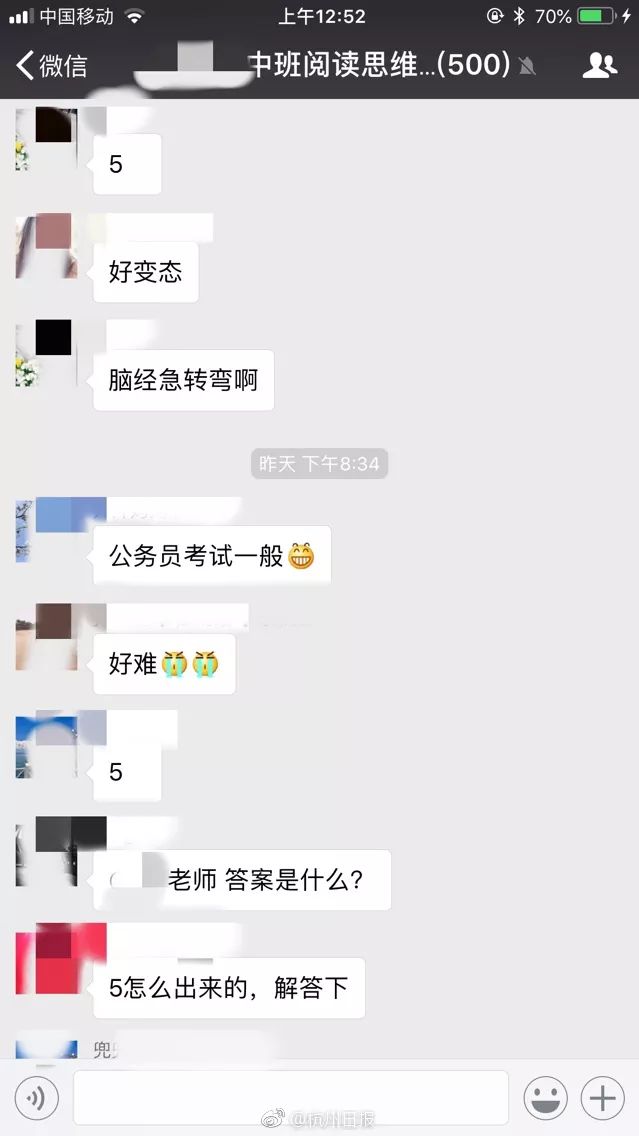The image size is (639, 1136).
Task: Open the emoji sticker panel
Action: pos(545,1098)
